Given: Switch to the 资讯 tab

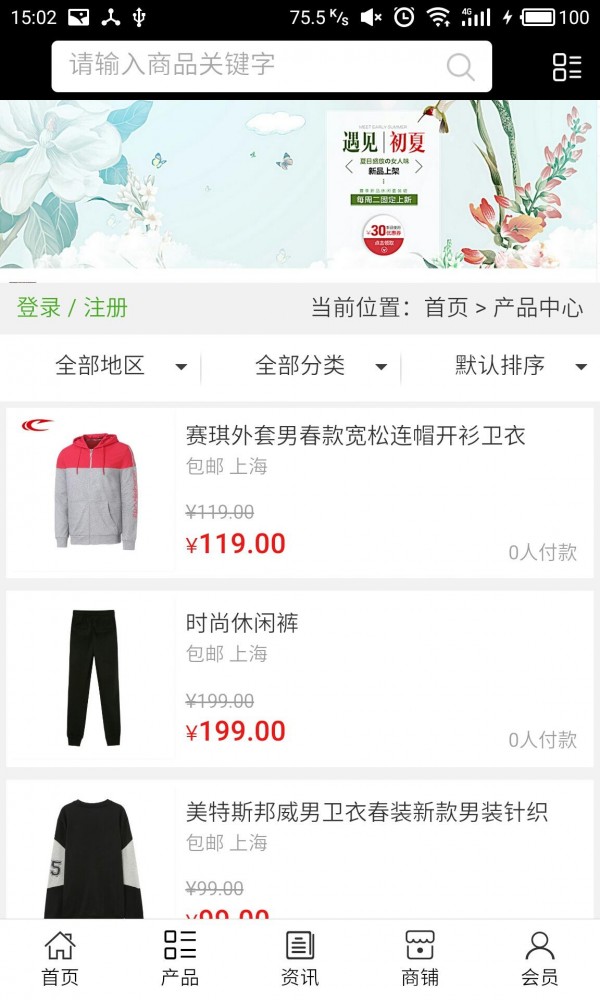Looking at the screenshot, I should [x=300, y=958].
